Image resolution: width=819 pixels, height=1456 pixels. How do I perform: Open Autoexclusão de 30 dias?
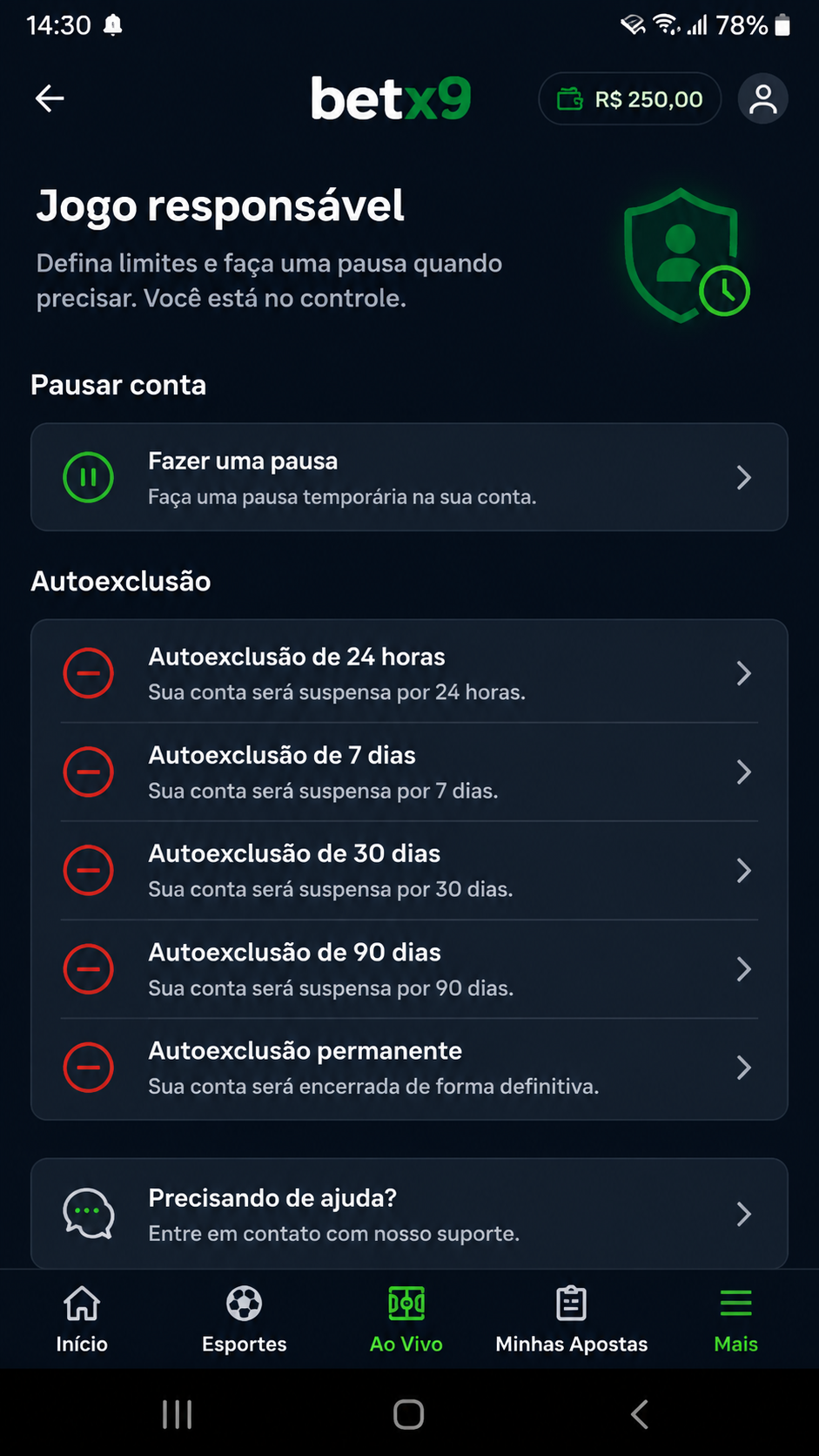click(x=409, y=870)
